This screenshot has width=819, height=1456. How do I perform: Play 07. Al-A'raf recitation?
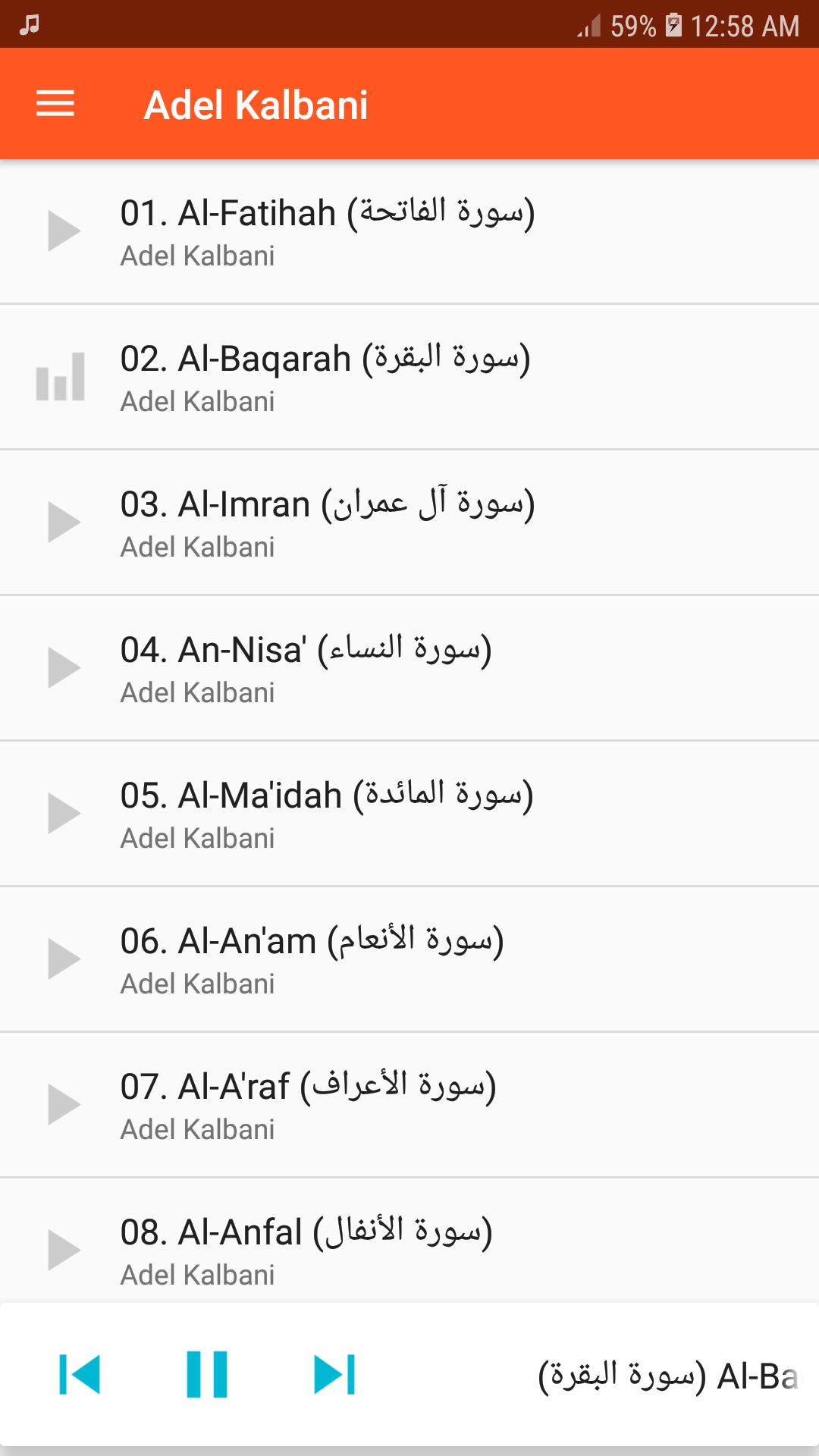click(x=64, y=1104)
